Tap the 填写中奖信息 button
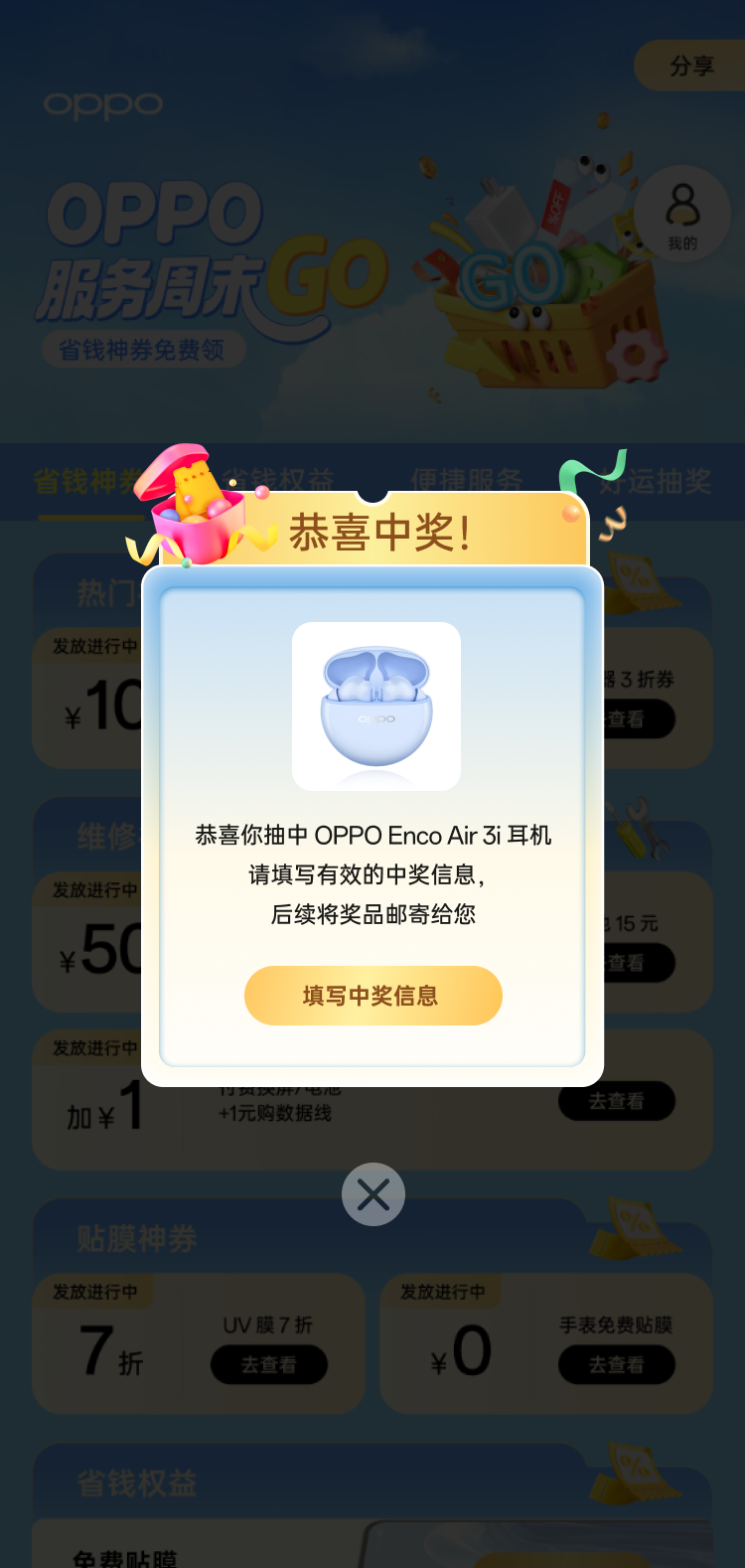The width and height of the screenshot is (745, 1568). click(372, 996)
